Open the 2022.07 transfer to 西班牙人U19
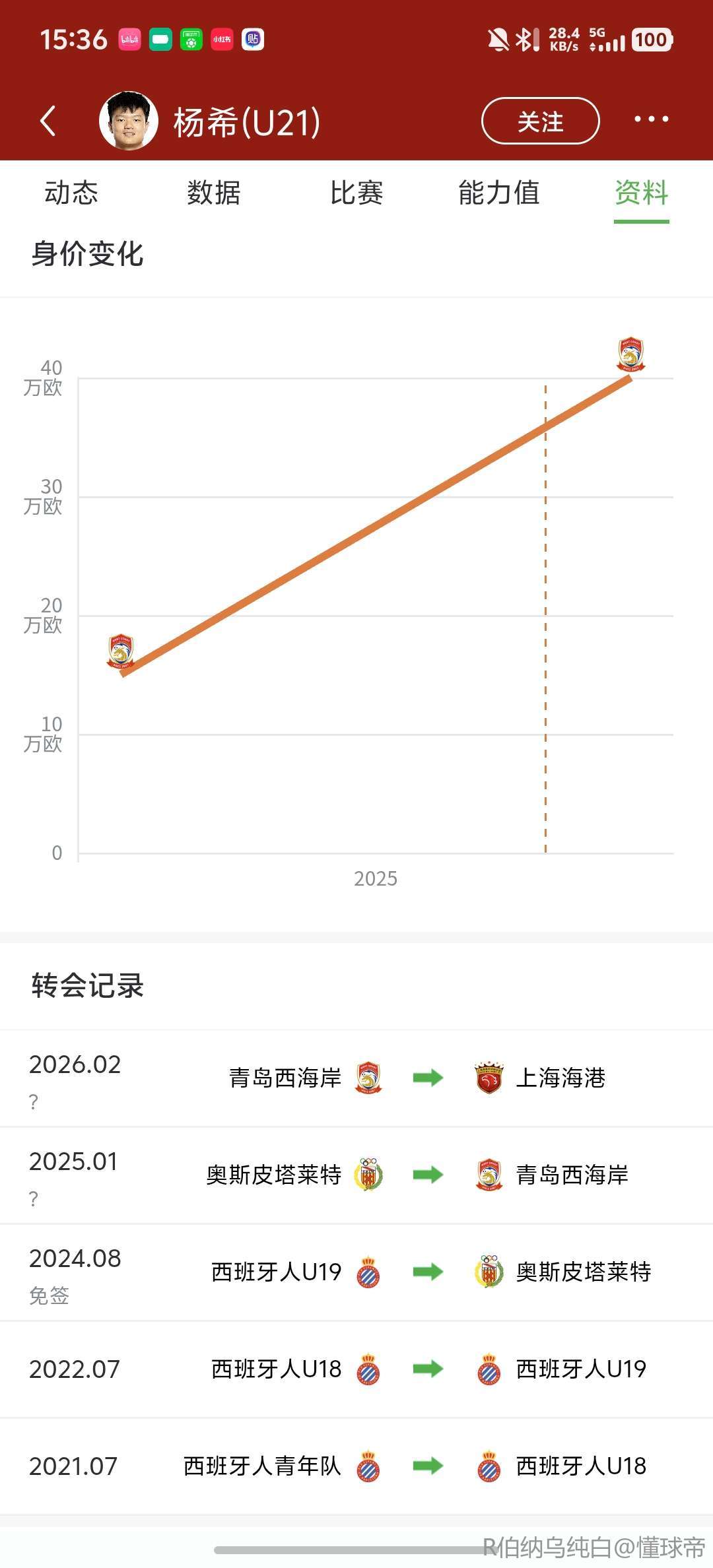The width and height of the screenshot is (713, 1568). [x=356, y=1369]
